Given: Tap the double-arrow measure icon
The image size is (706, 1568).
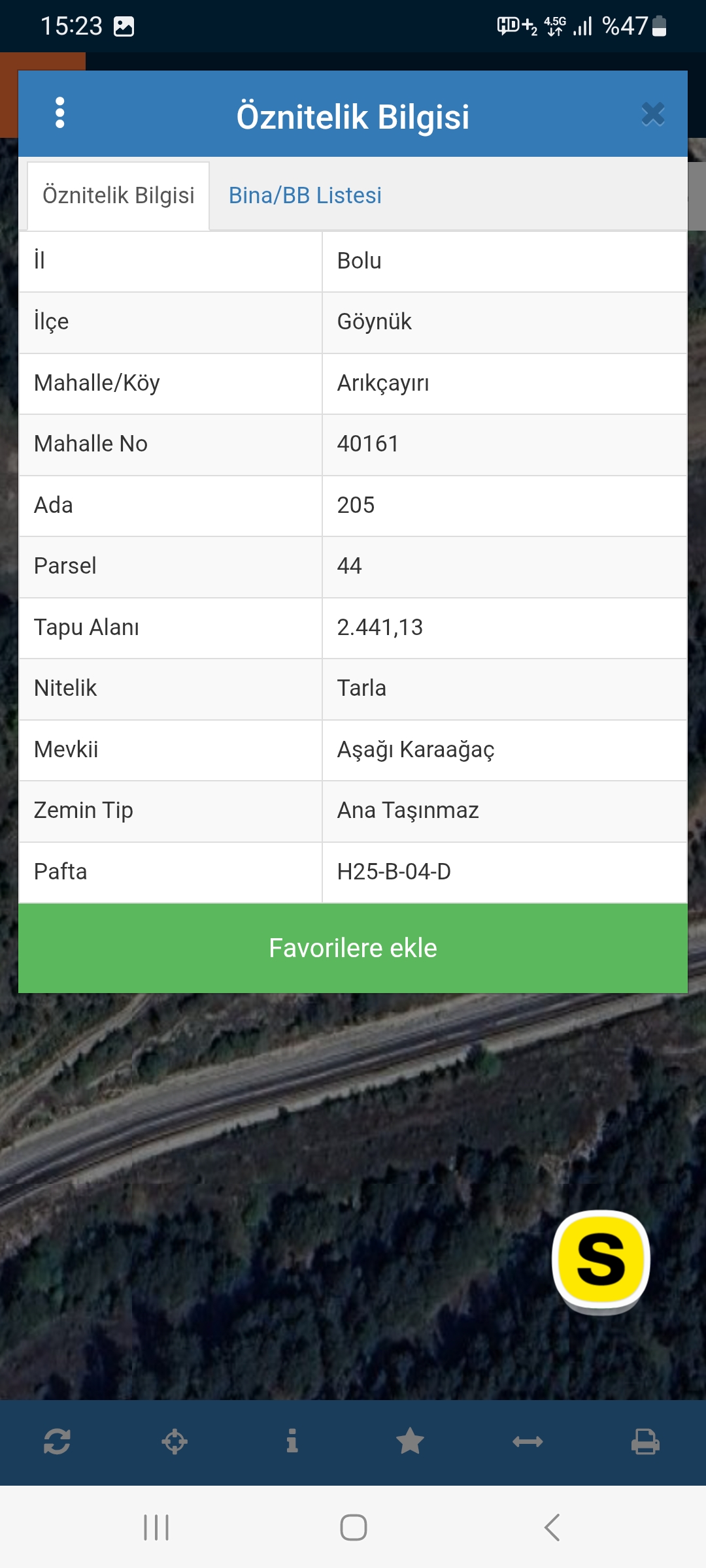Looking at the screenshot, I should 528,1442.
